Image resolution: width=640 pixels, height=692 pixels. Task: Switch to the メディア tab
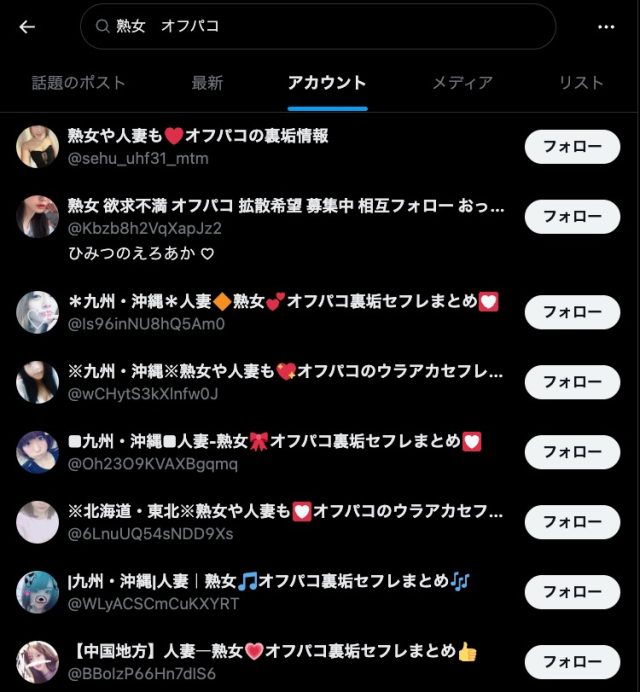(x=462, y=83)
